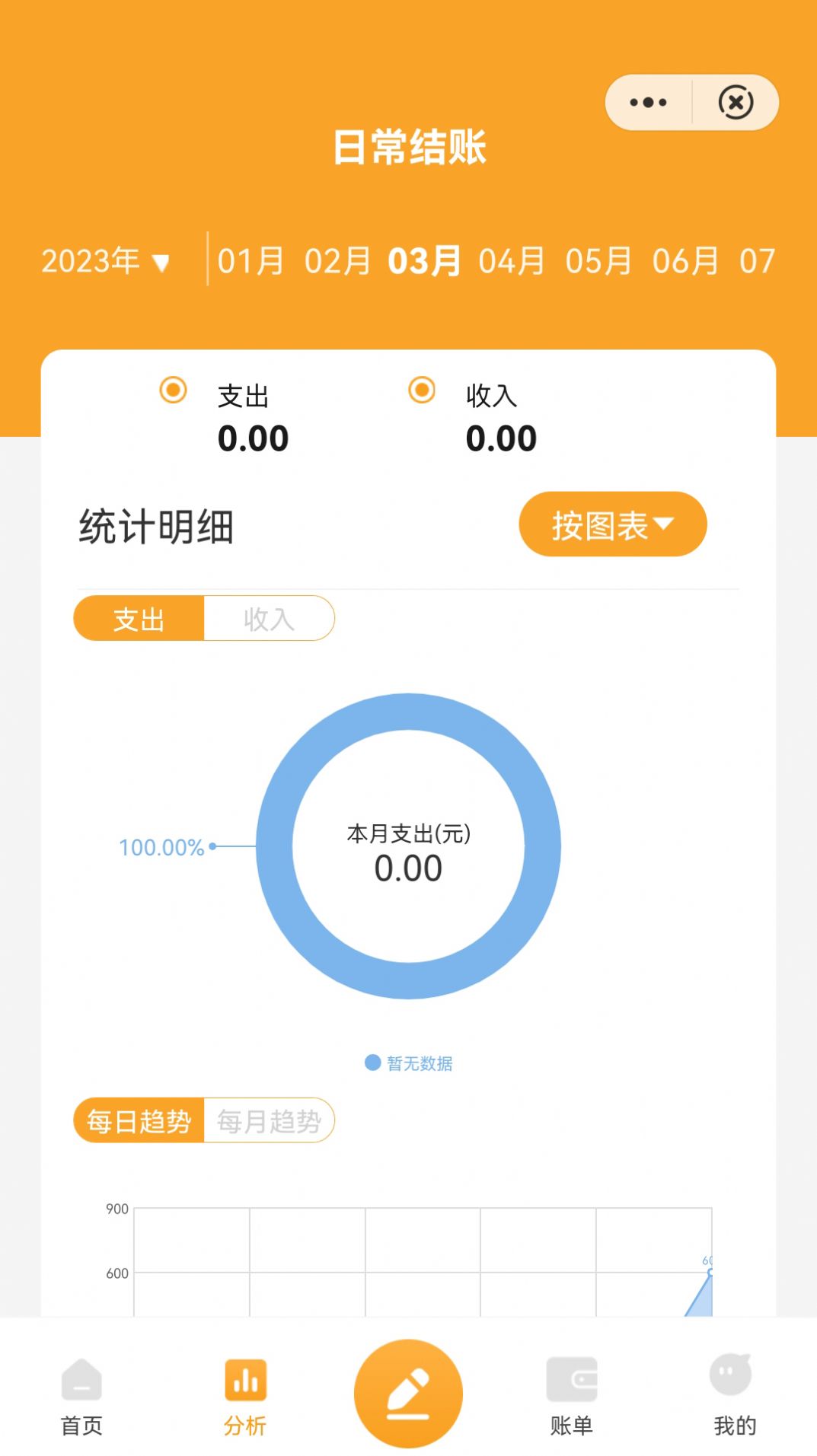Tap the orange pen icon to record entry
This screenshot has width=817, height=1456.
tap(407, 1391)
